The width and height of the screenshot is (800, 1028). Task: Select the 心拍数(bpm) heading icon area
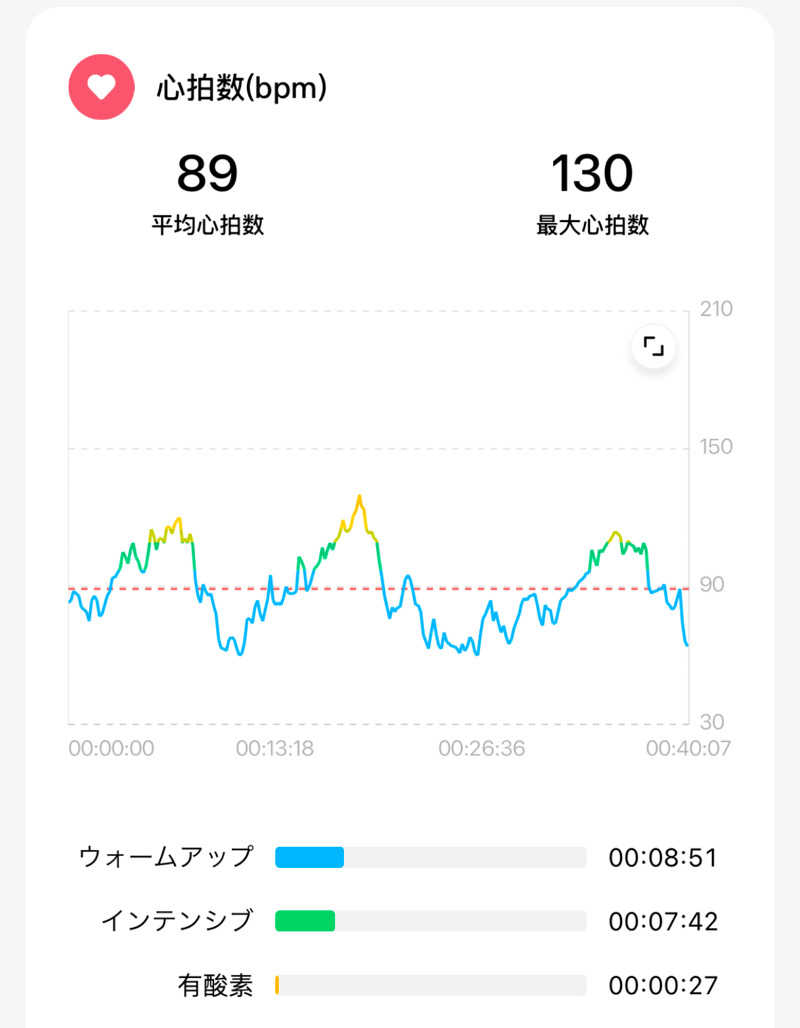pyautogui.click(x=100, y=88)
